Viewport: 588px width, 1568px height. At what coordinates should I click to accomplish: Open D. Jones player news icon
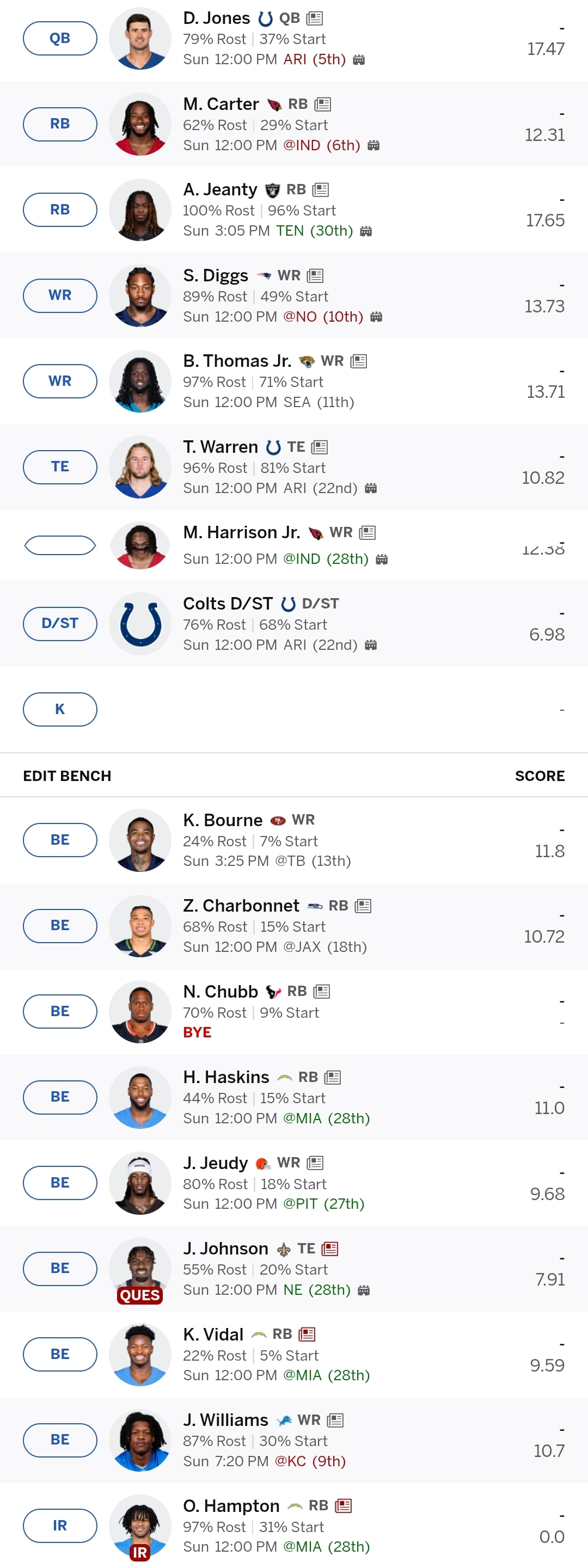pyautogui.click(x=314, y=19)
